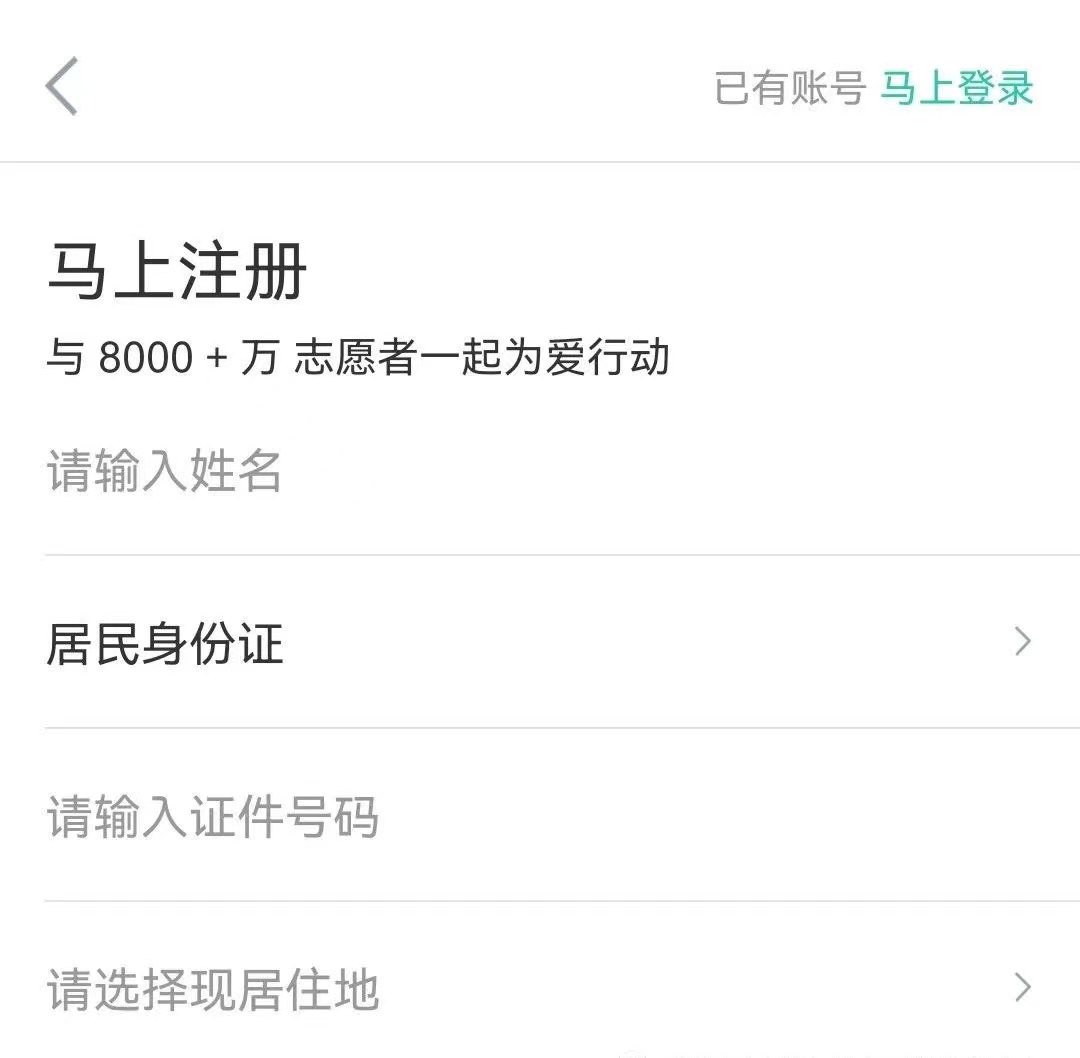The width and height of the screenshot is (1080, 1058).
Task: Tap the 马上登录 login link
Action: coord(956,88)
